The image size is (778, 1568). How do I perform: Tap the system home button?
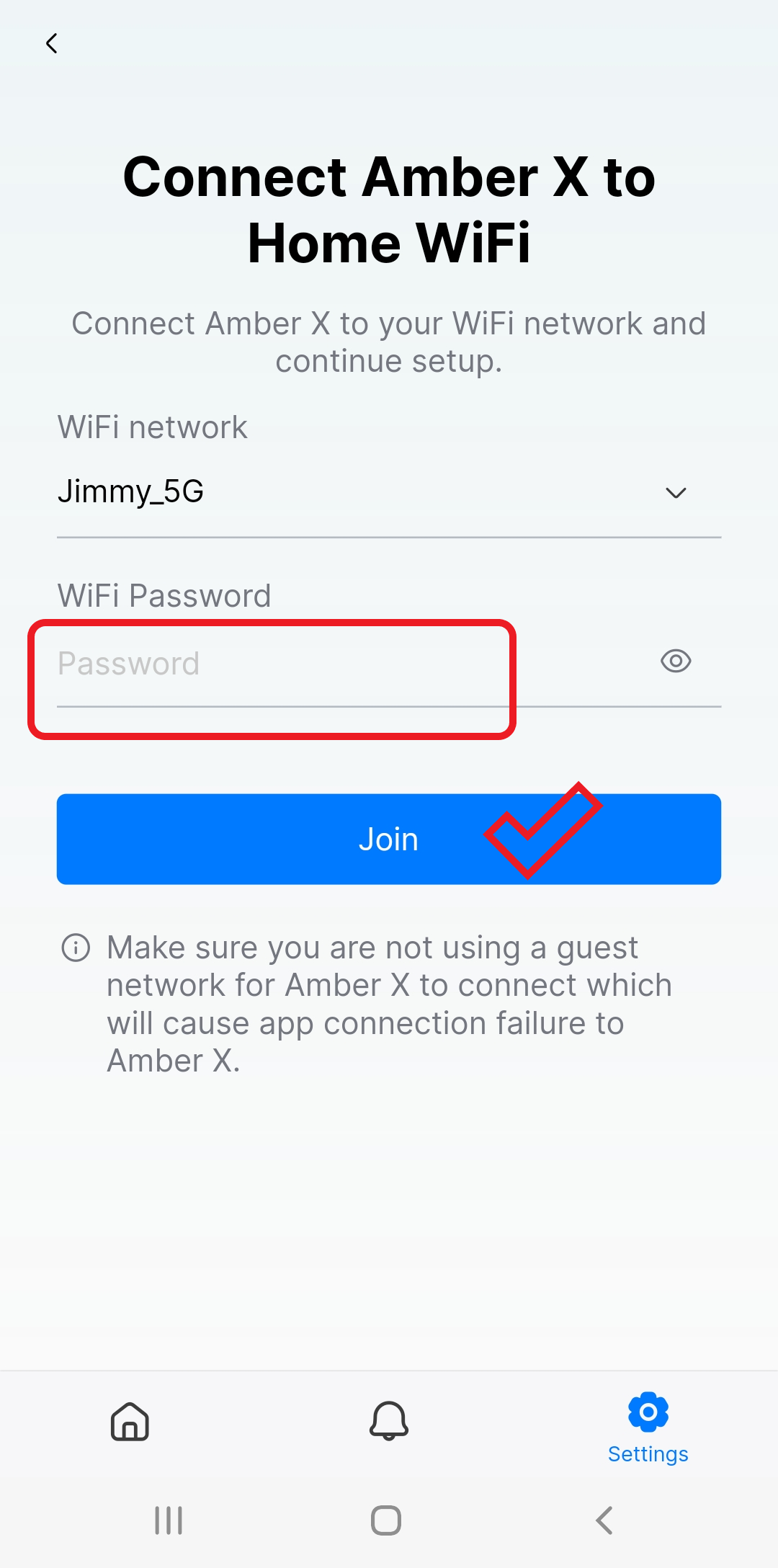point(386,1520)
